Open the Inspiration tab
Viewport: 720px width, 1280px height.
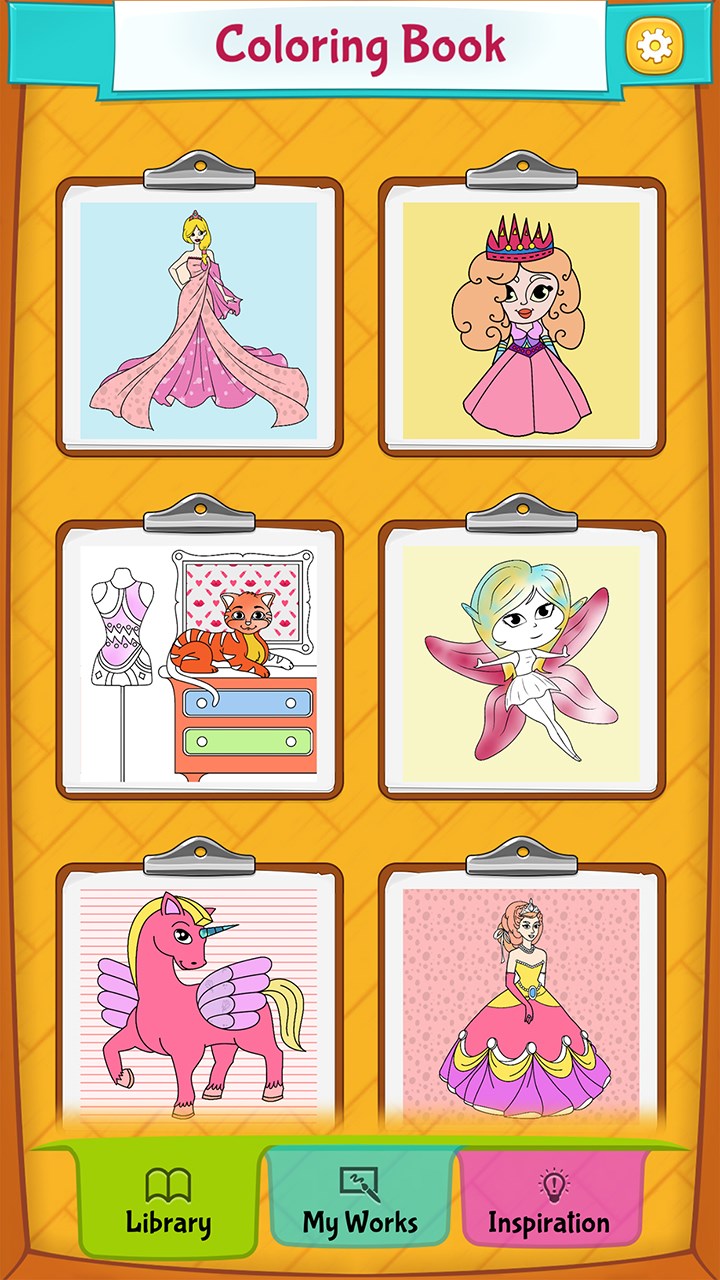coord(548,1204)
